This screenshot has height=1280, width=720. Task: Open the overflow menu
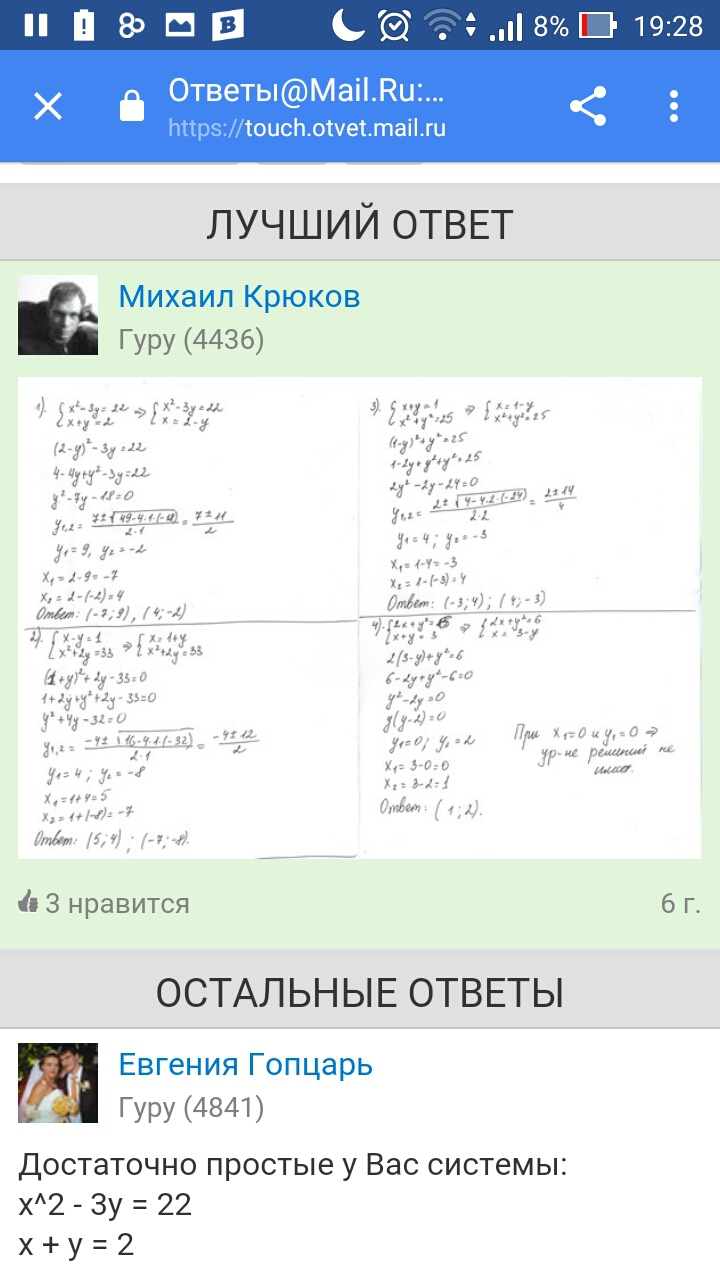pyautogui.click(x=674, y=106)
